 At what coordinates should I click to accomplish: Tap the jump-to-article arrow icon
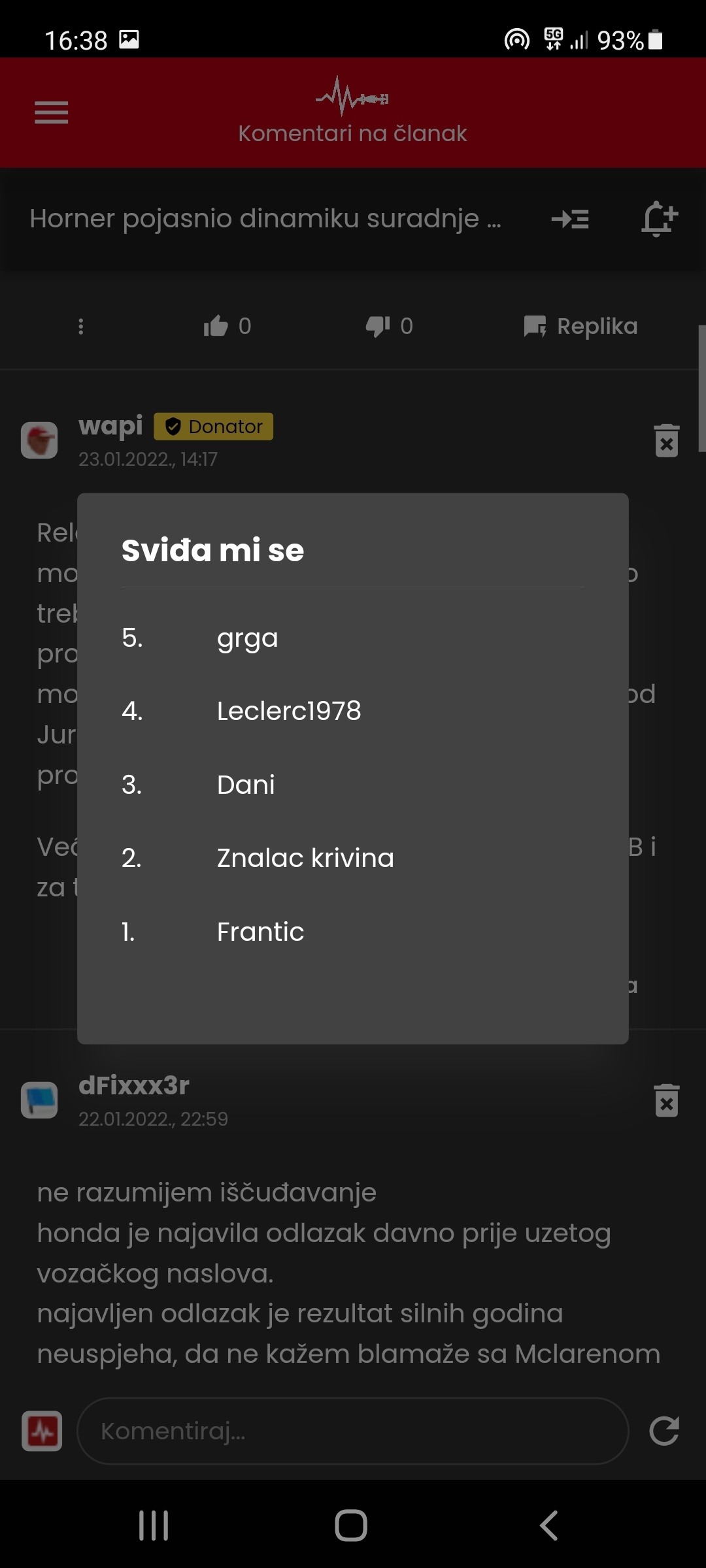[570, 218]
